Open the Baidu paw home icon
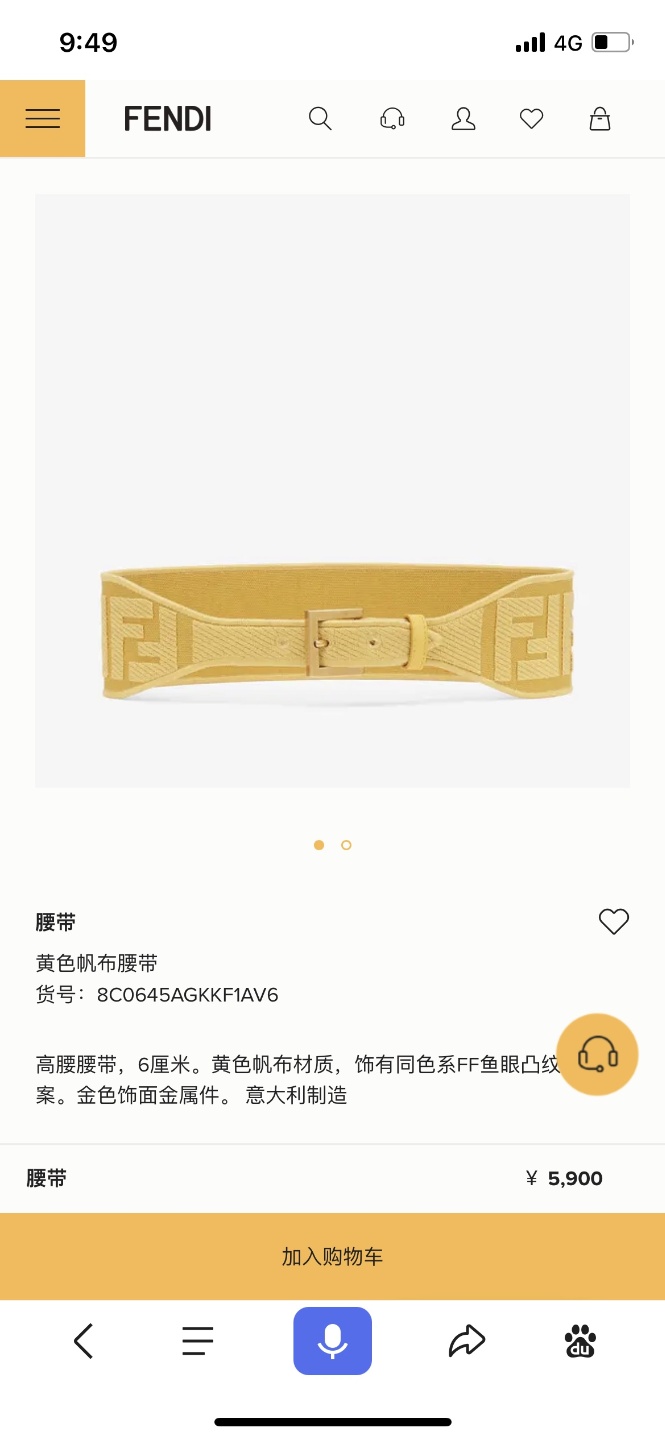The height and width of the screenshot is (1440, 665). point(580,1341)
